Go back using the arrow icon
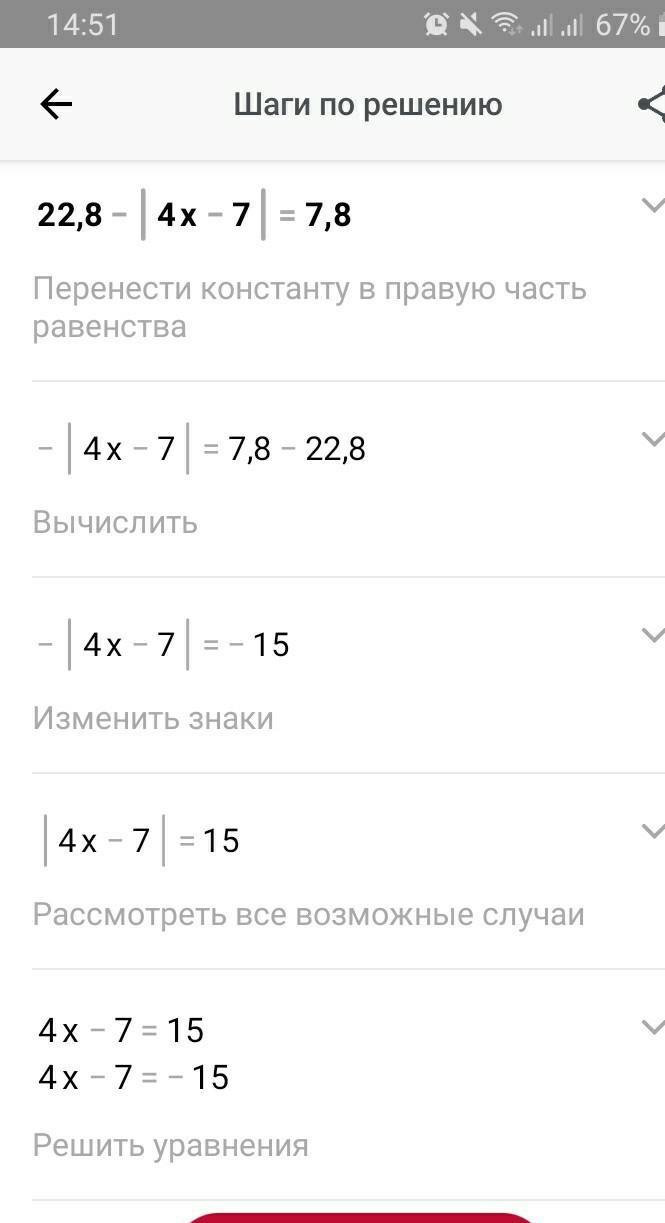The width and height of the screenshot is (665, 1223). tap(56, 104)
